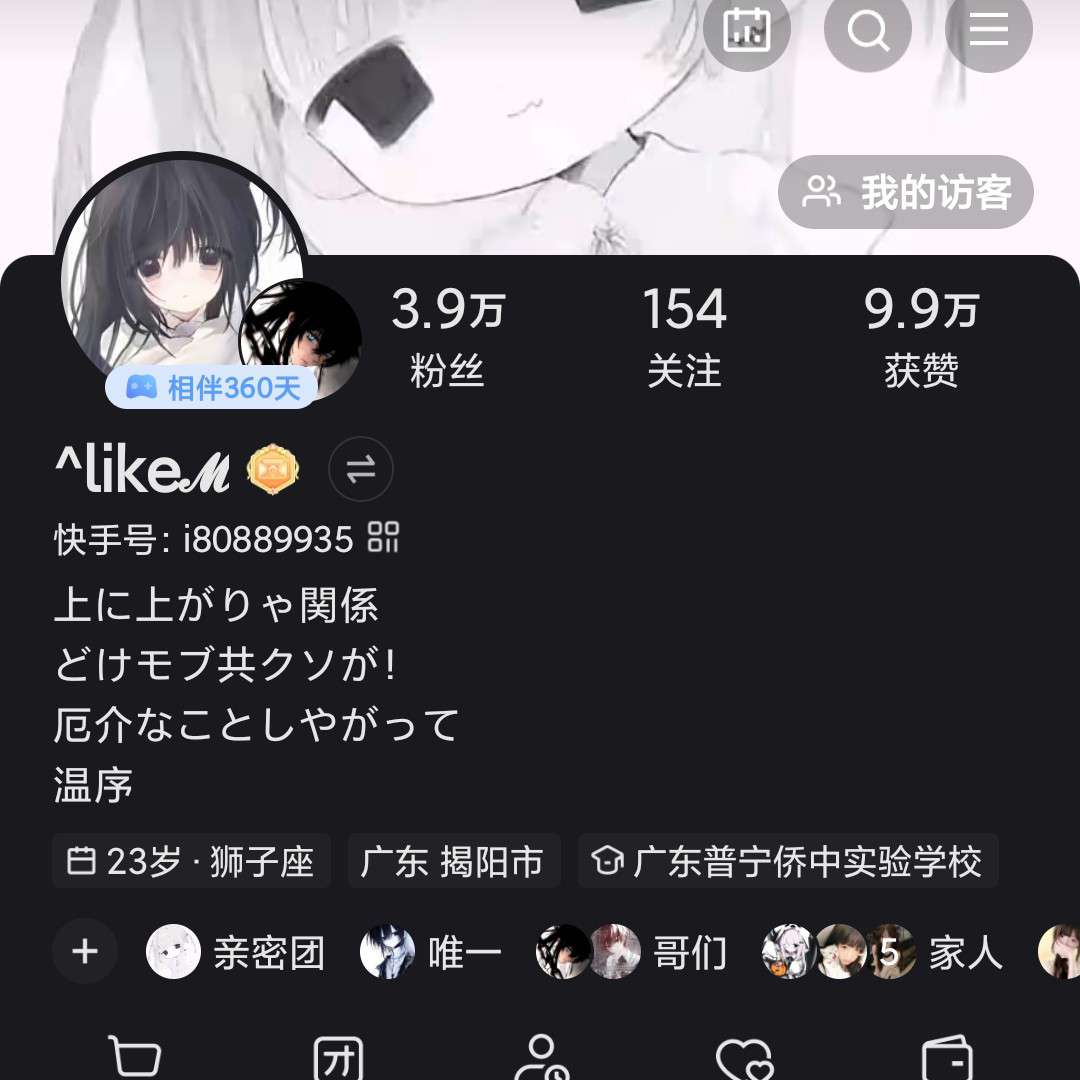Tap the 相伴360天 badge
The image size is (1080, 1080).
coord(211,388)
